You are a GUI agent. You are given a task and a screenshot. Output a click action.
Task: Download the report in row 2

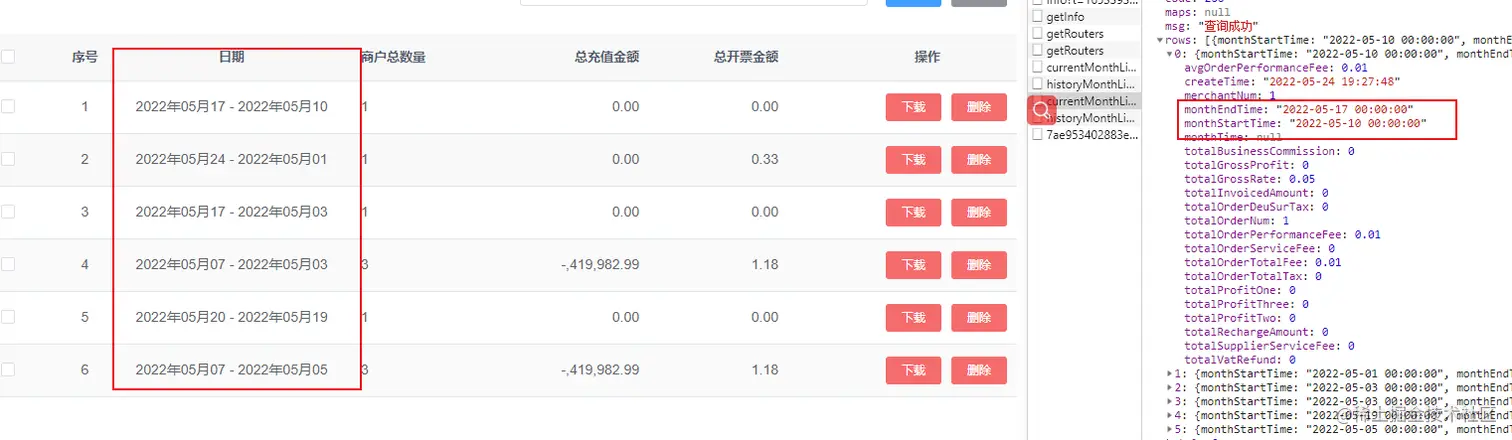click(x=912, y=160)
